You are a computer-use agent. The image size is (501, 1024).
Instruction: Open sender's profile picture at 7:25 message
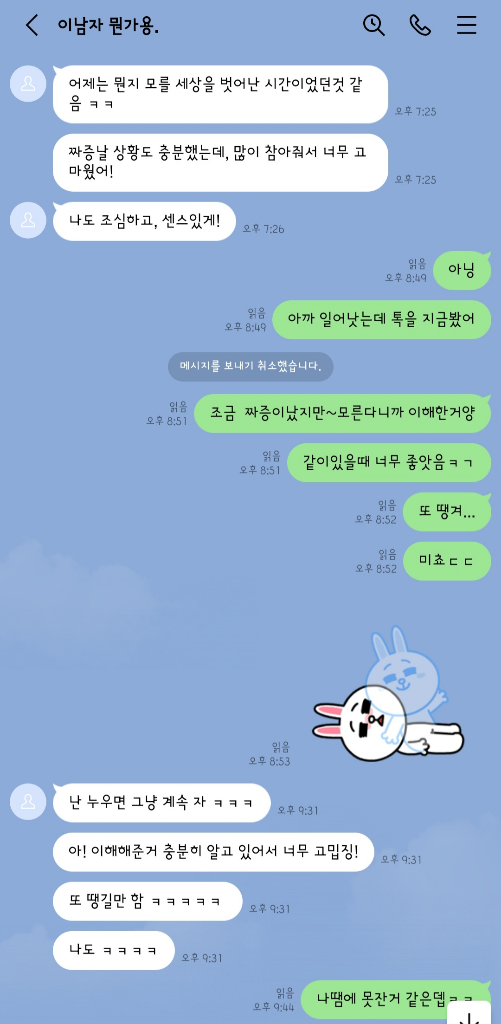(28, 84)
